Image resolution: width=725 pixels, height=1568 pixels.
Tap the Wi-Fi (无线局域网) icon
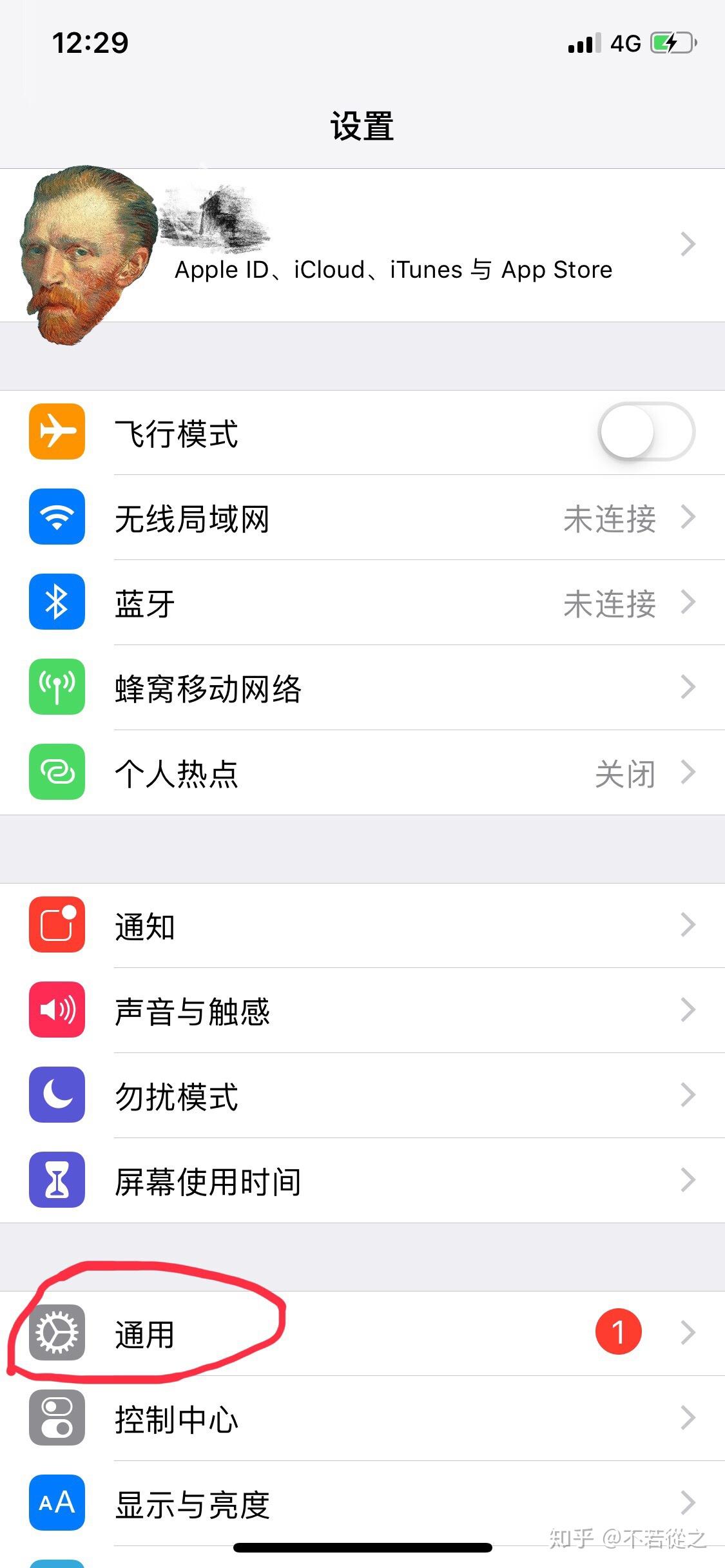point(57,518)
